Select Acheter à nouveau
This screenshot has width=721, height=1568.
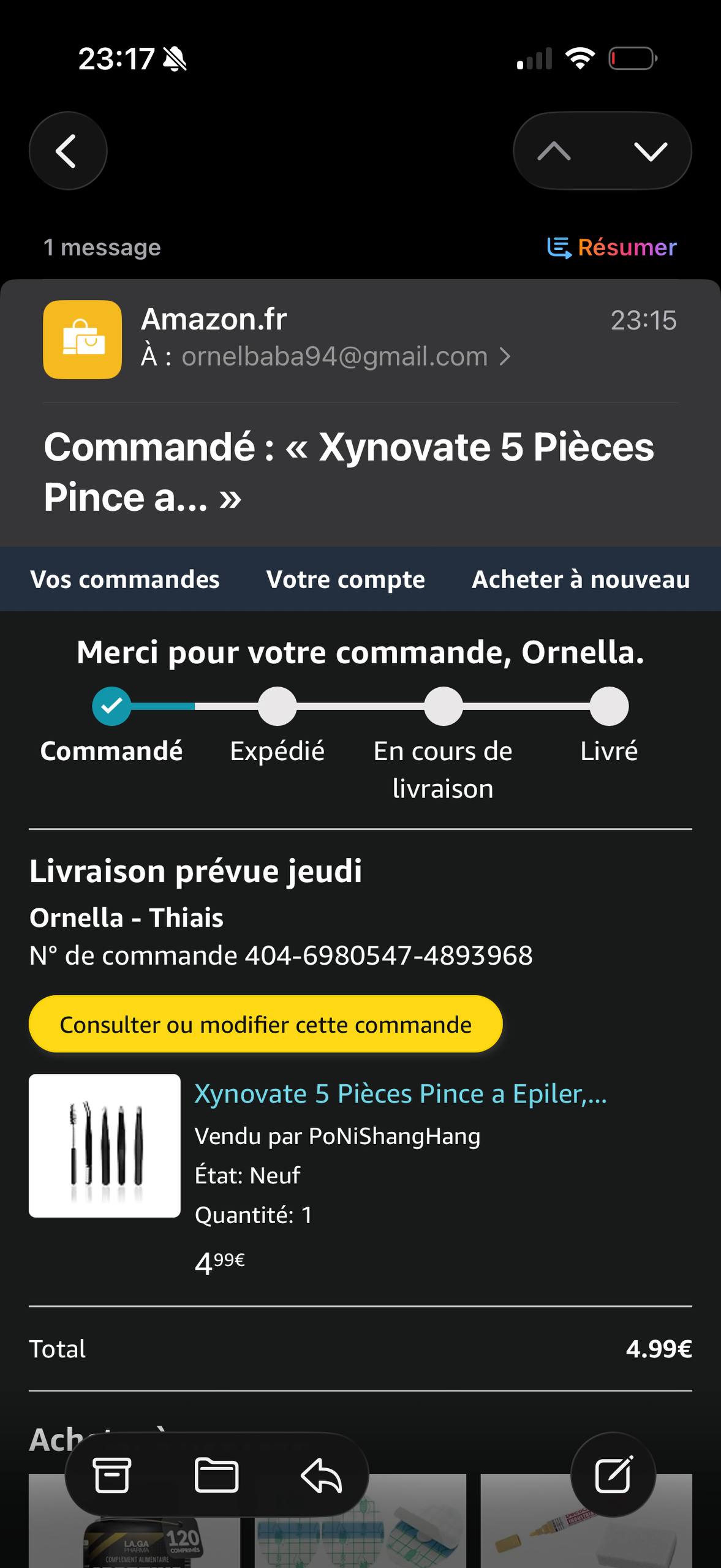pos(581,579)
